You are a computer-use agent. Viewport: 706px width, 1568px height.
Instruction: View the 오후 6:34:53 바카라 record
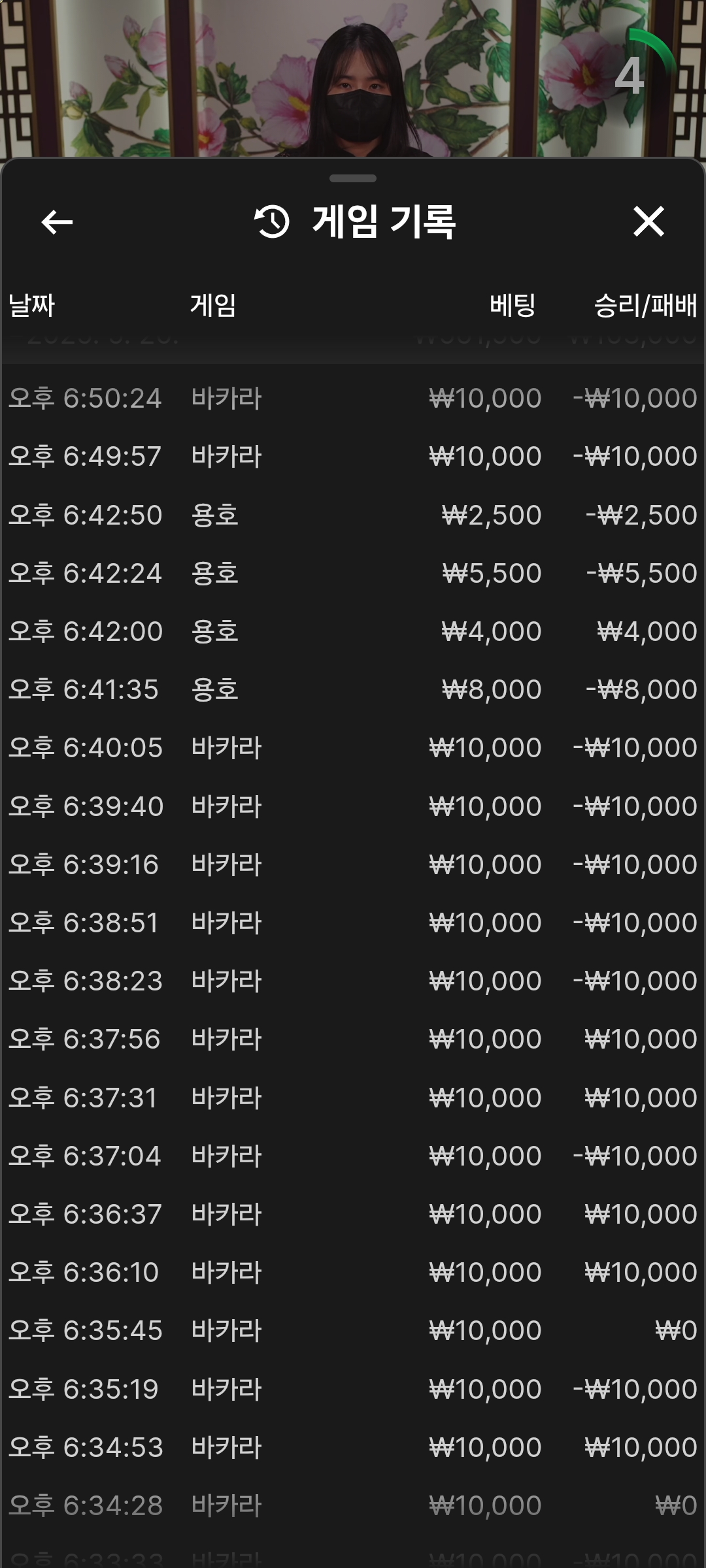click(x=353, y=1447)
